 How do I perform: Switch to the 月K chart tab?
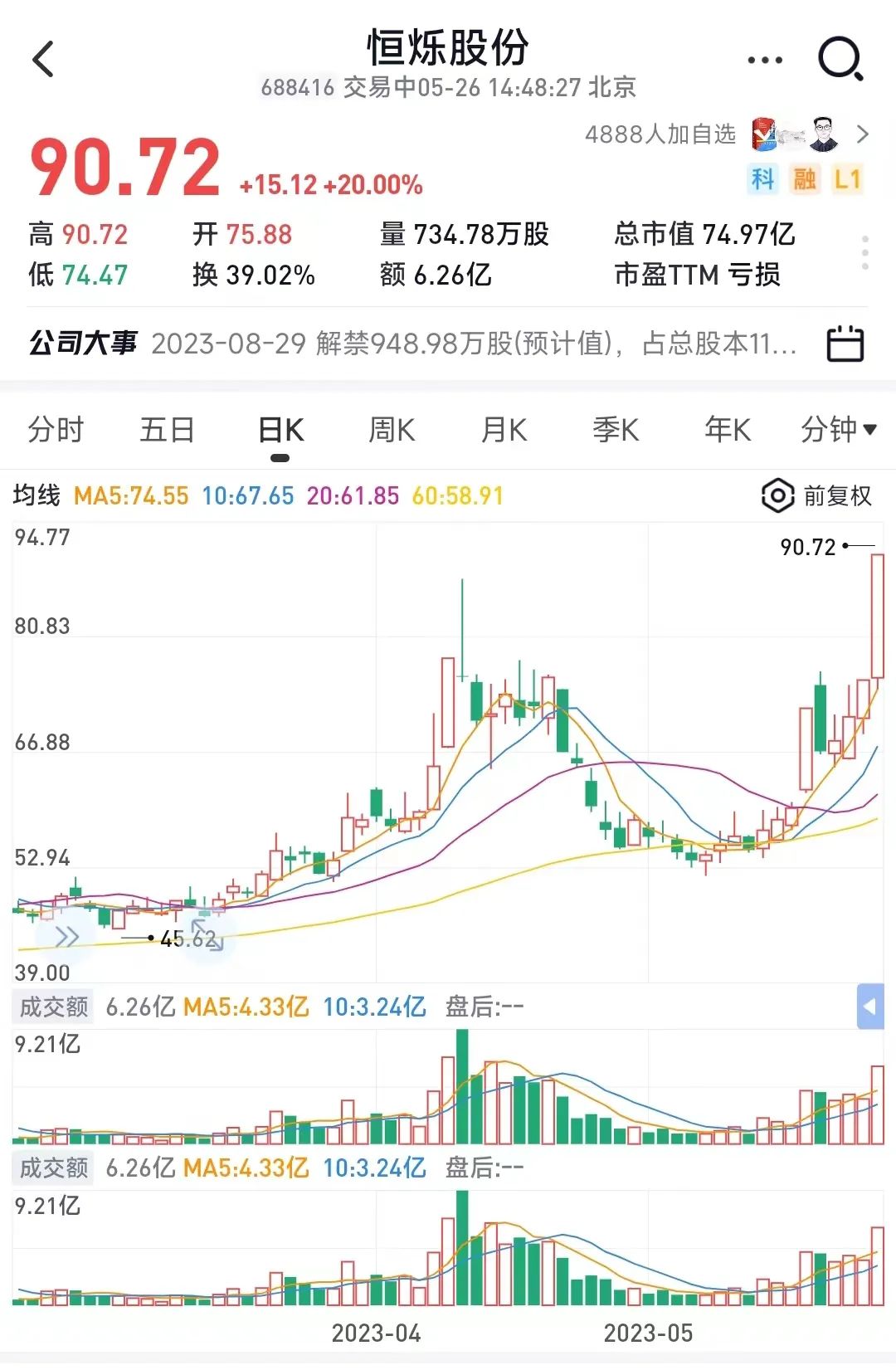click(504, 431)
